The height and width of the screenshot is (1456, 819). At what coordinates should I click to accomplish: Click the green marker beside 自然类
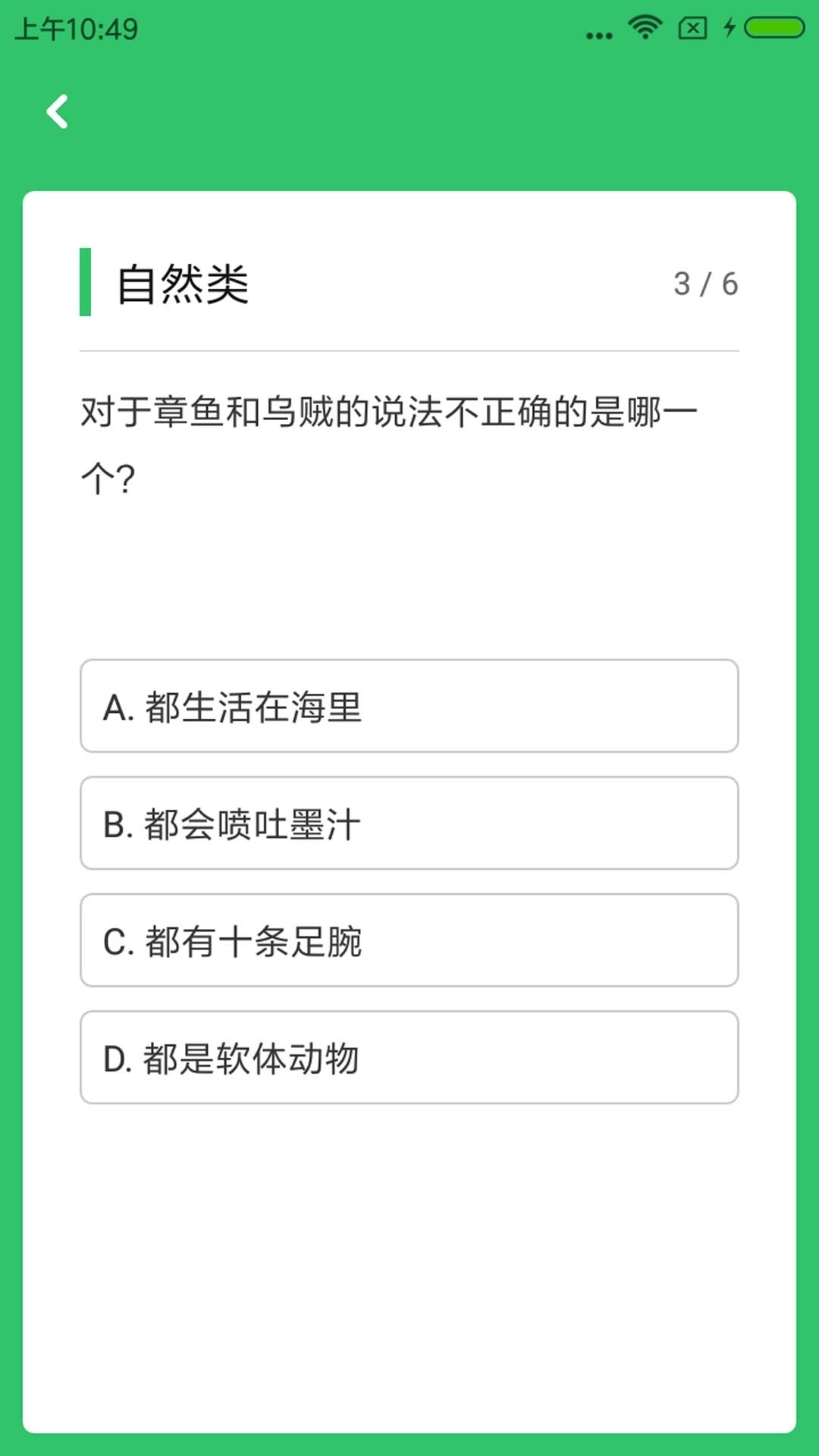86,284
